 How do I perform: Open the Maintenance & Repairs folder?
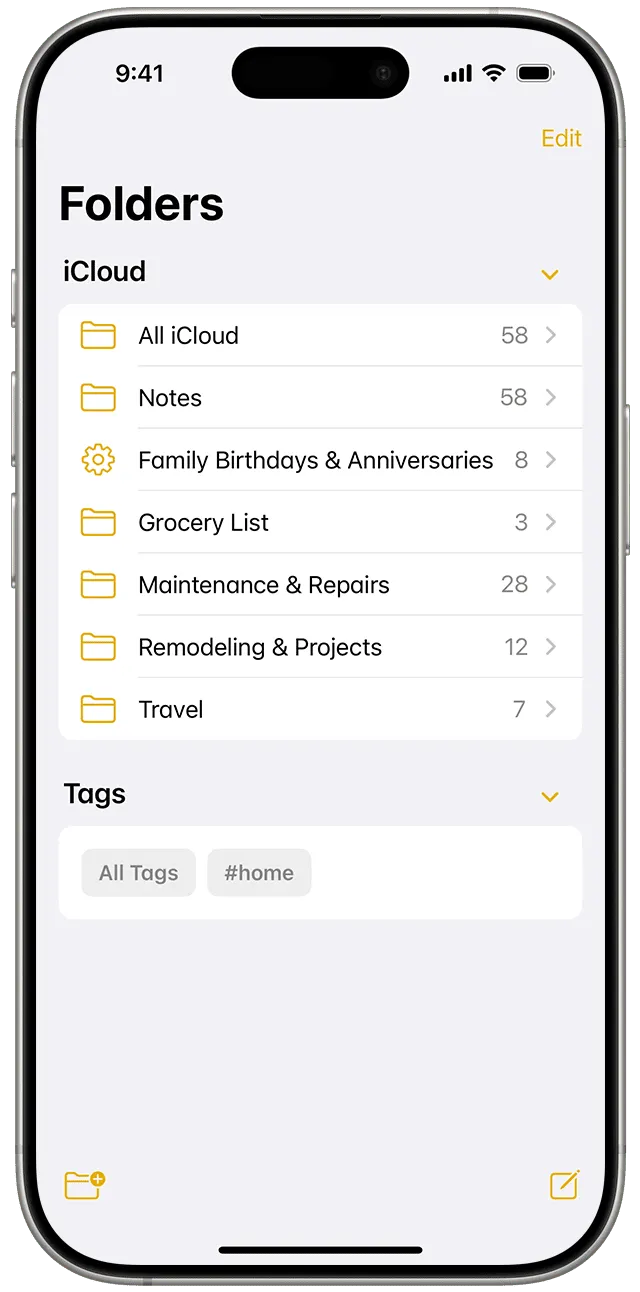coord(320,585)
